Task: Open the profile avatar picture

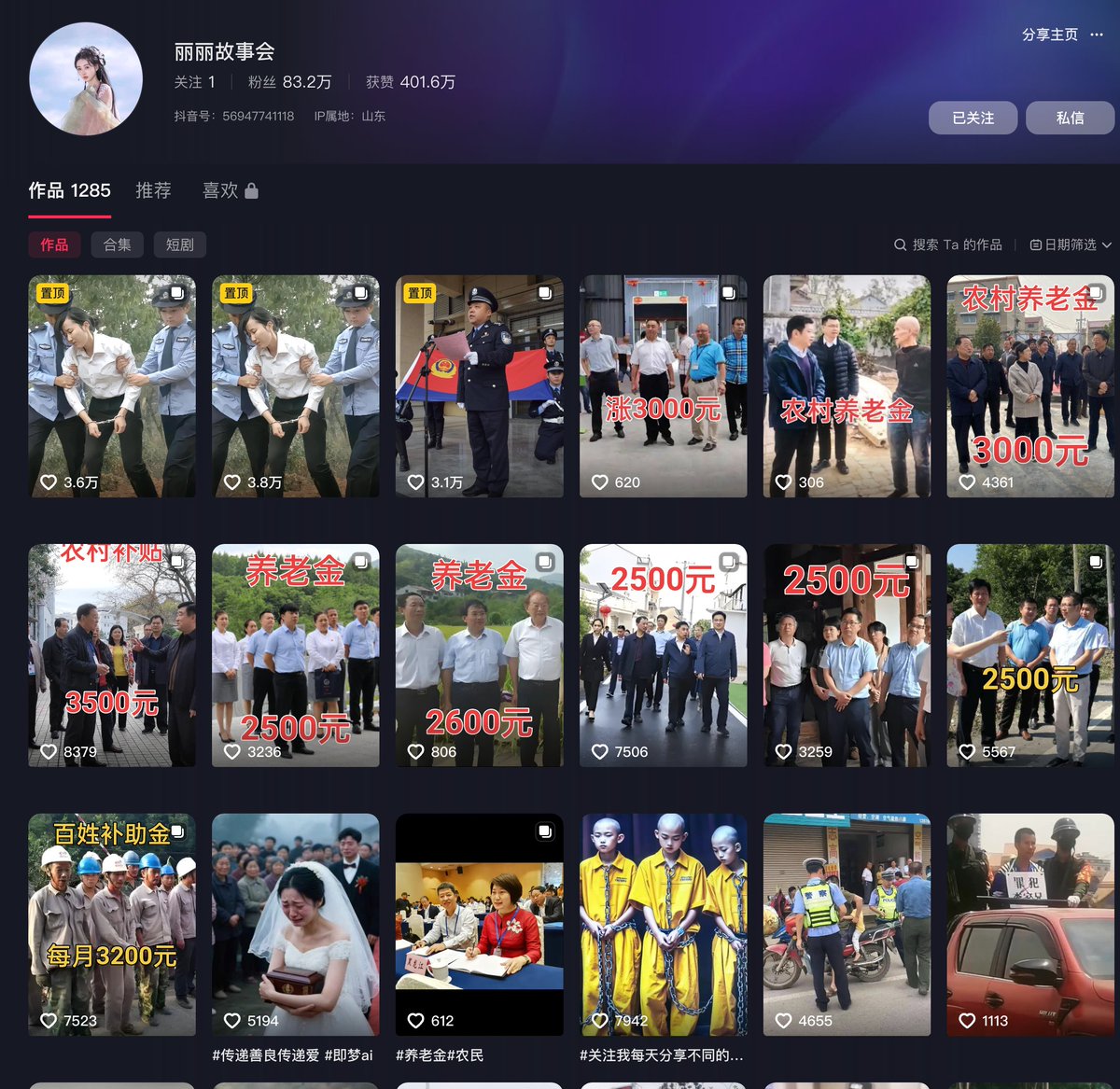Action: [x=86, y=79]
